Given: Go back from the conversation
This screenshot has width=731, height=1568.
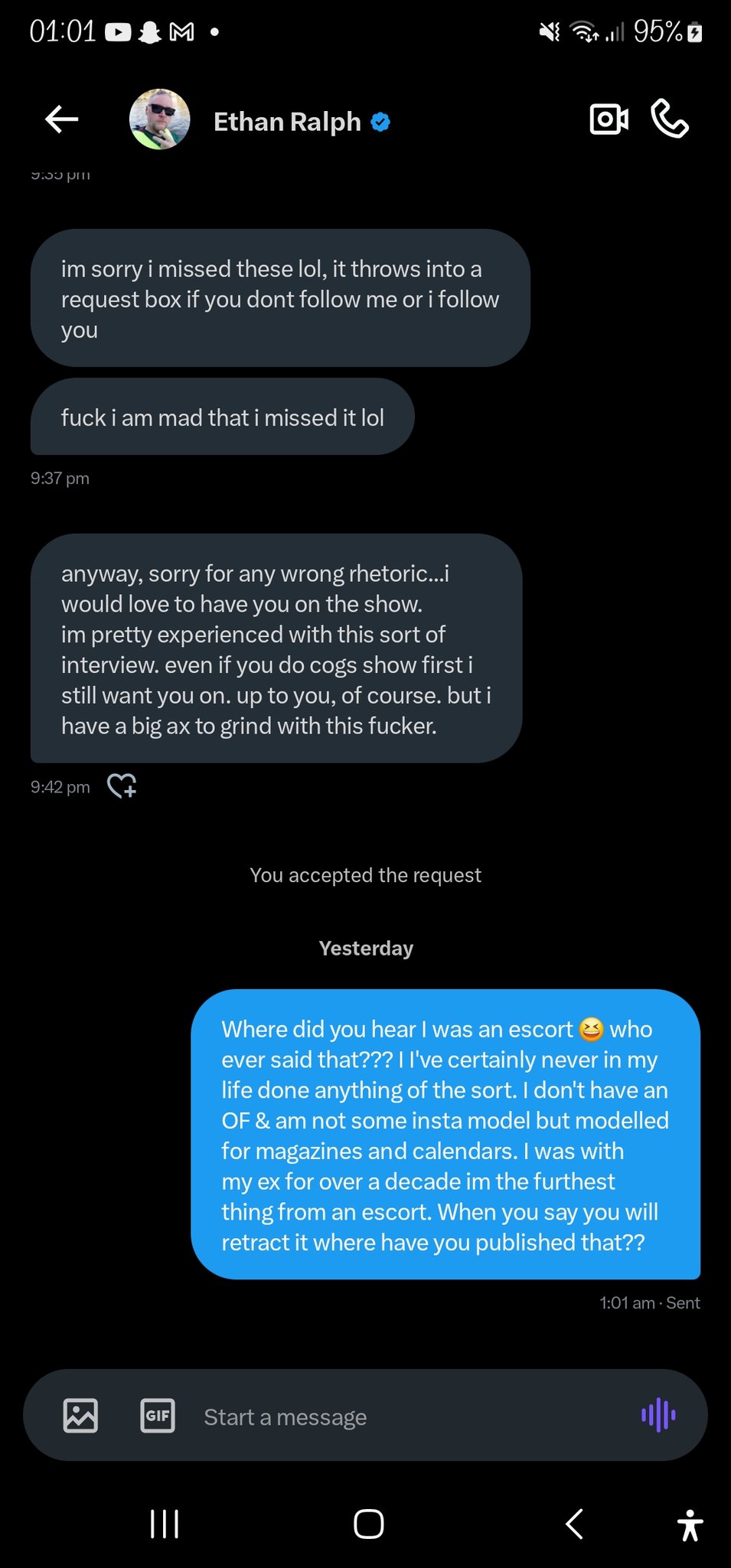Looking at the screenshot, I should point(62,119).
